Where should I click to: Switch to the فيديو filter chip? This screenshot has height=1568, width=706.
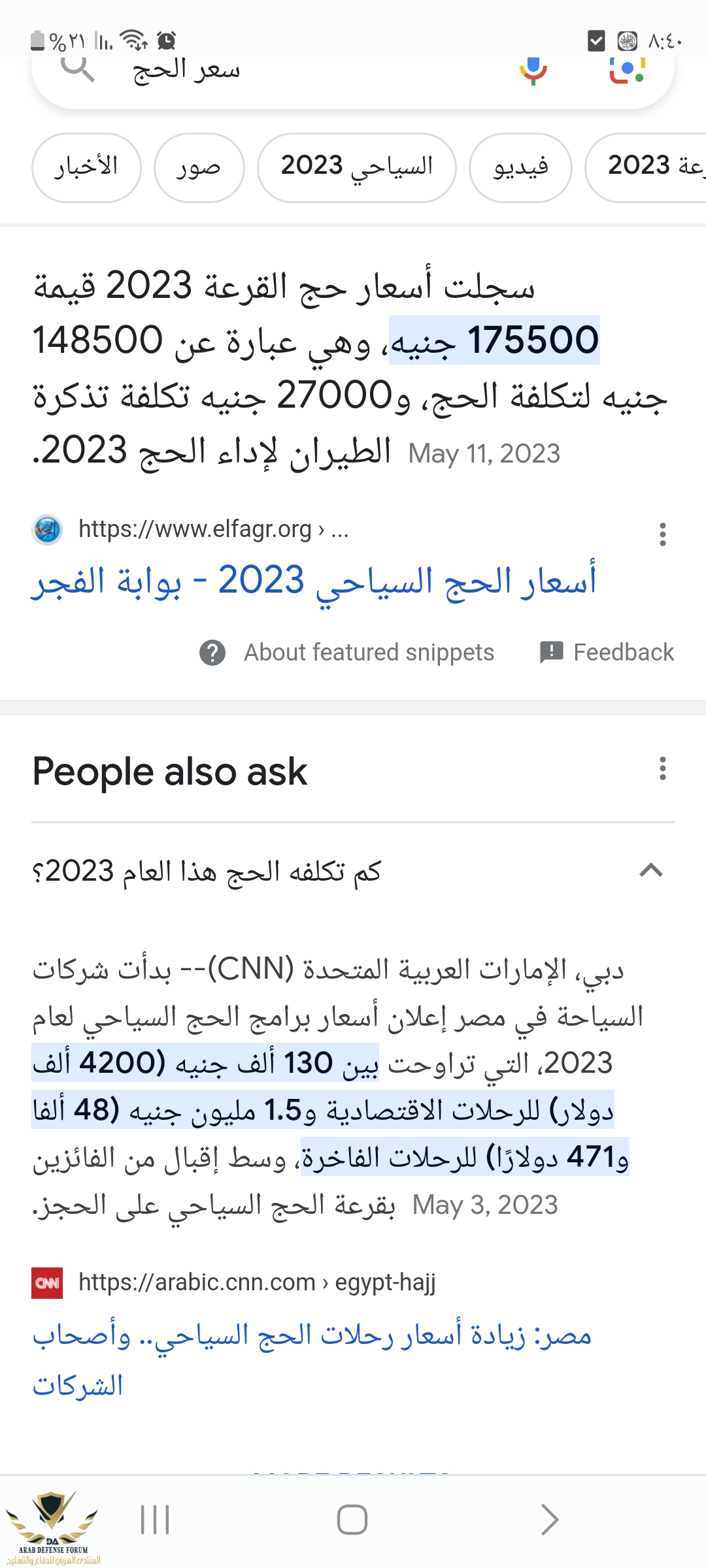[x=520, y=167]
